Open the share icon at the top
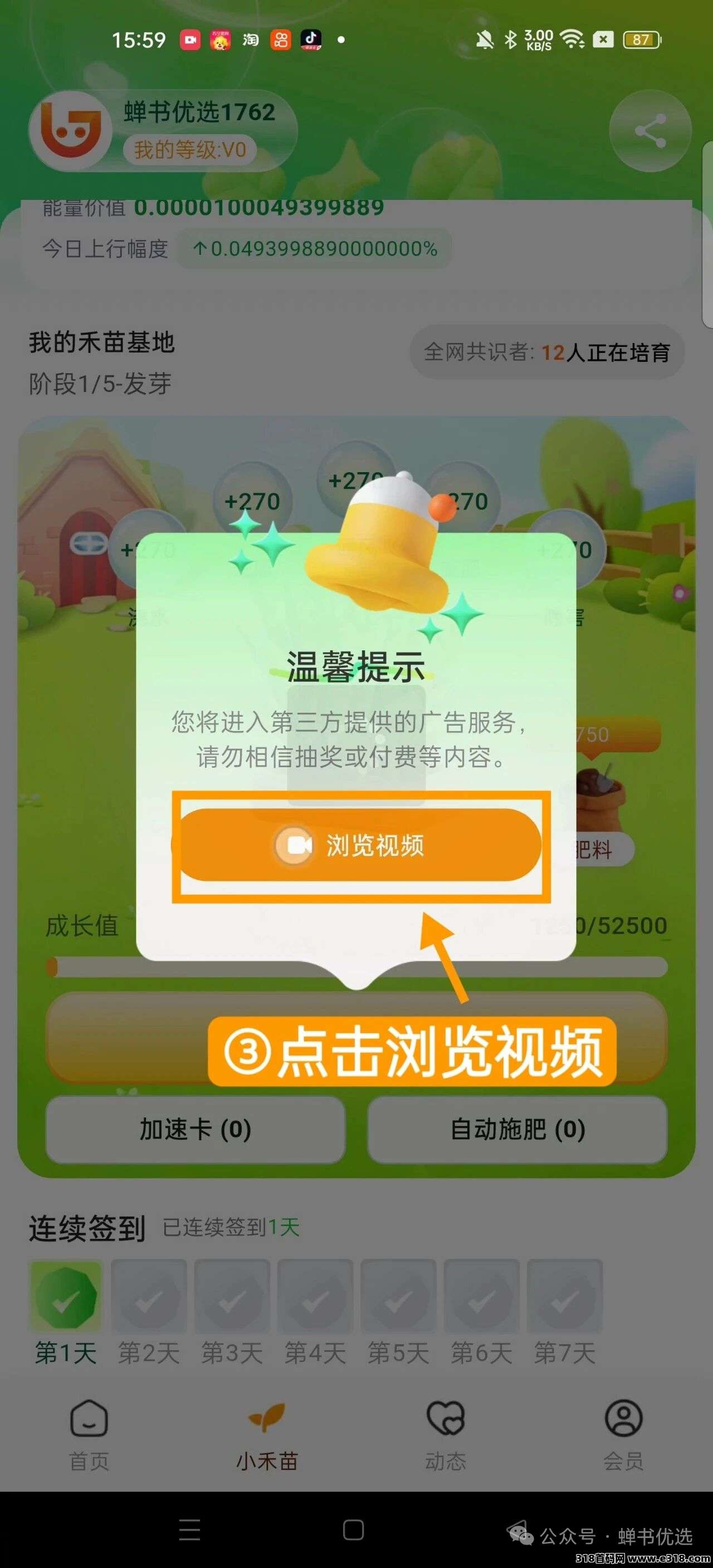The width and height of the screenshot is (713, 1568). click(649, 131)
